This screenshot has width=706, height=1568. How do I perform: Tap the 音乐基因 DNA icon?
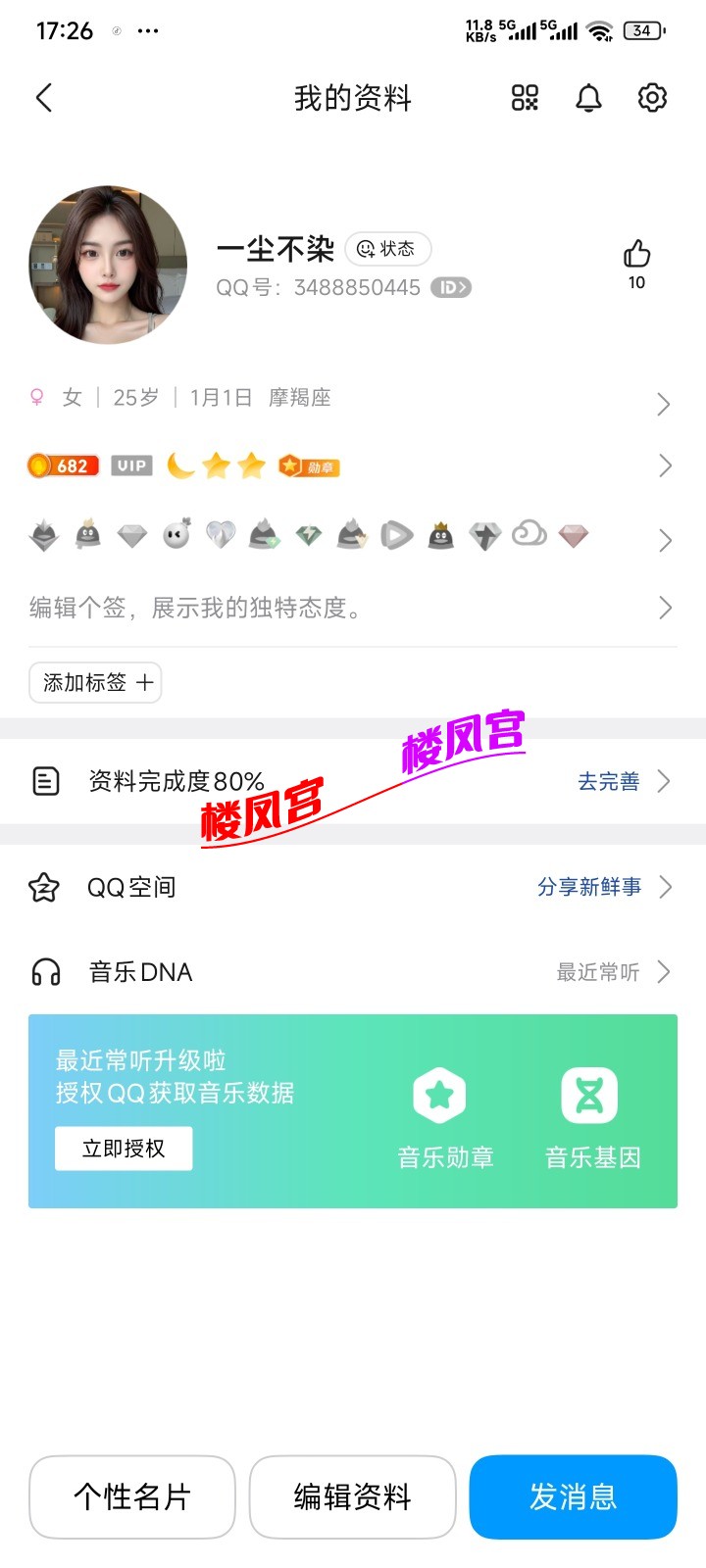[589, 1094]
